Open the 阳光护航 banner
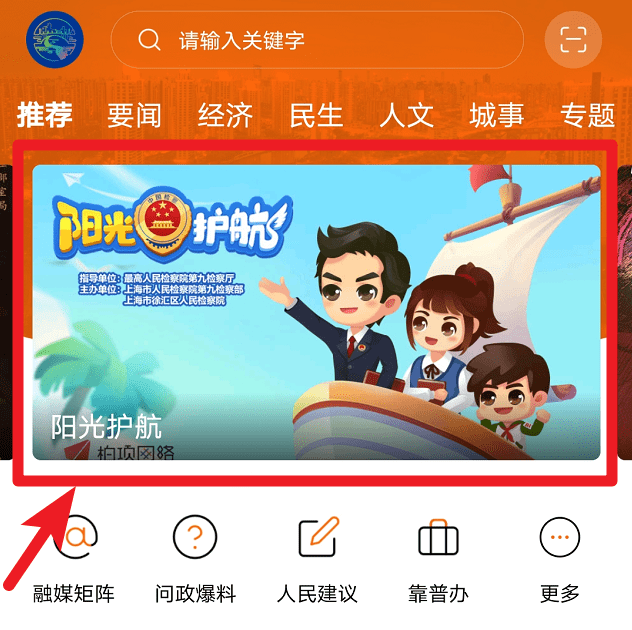Viewport: 632px width, 630px height. click(316, 312)
